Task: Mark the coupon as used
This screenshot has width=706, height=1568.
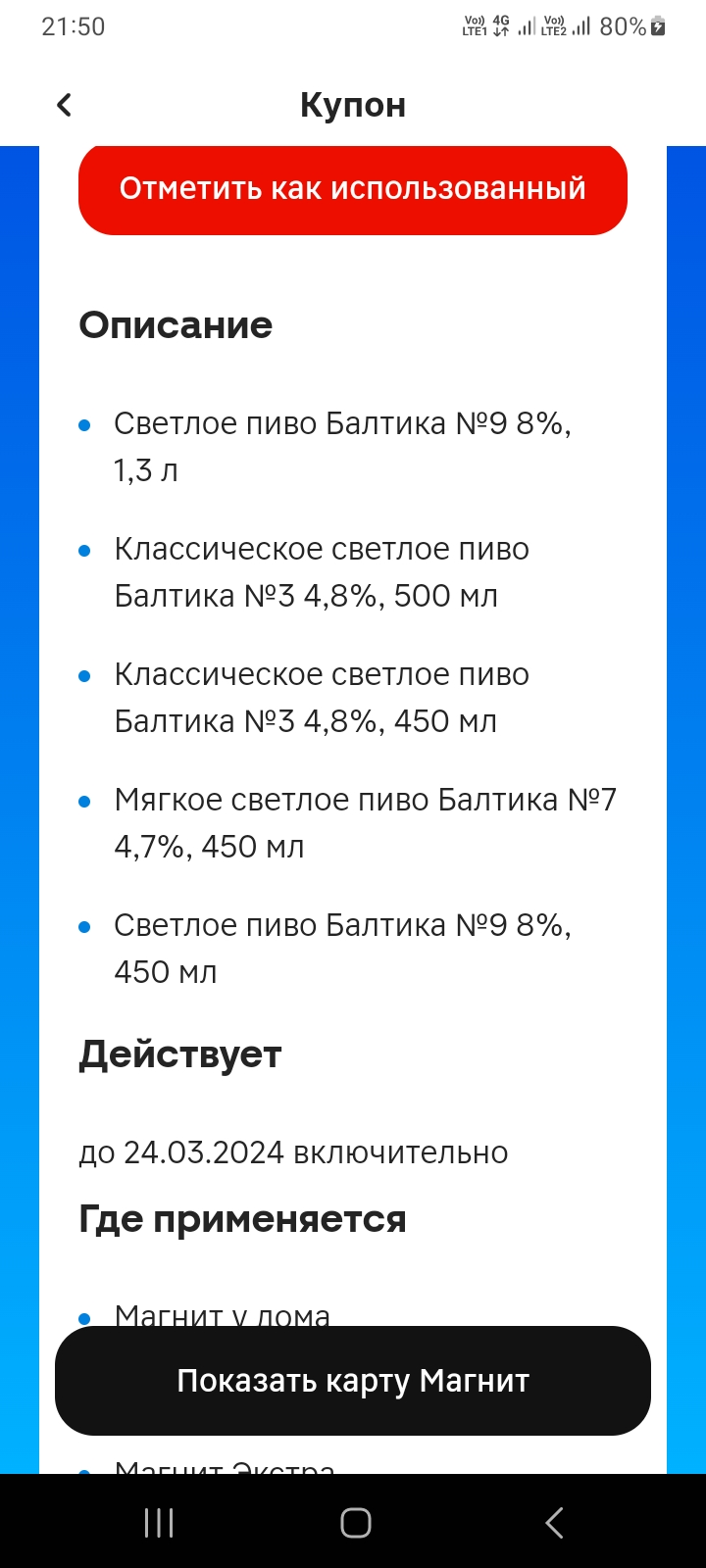Action: coord(353,188)
